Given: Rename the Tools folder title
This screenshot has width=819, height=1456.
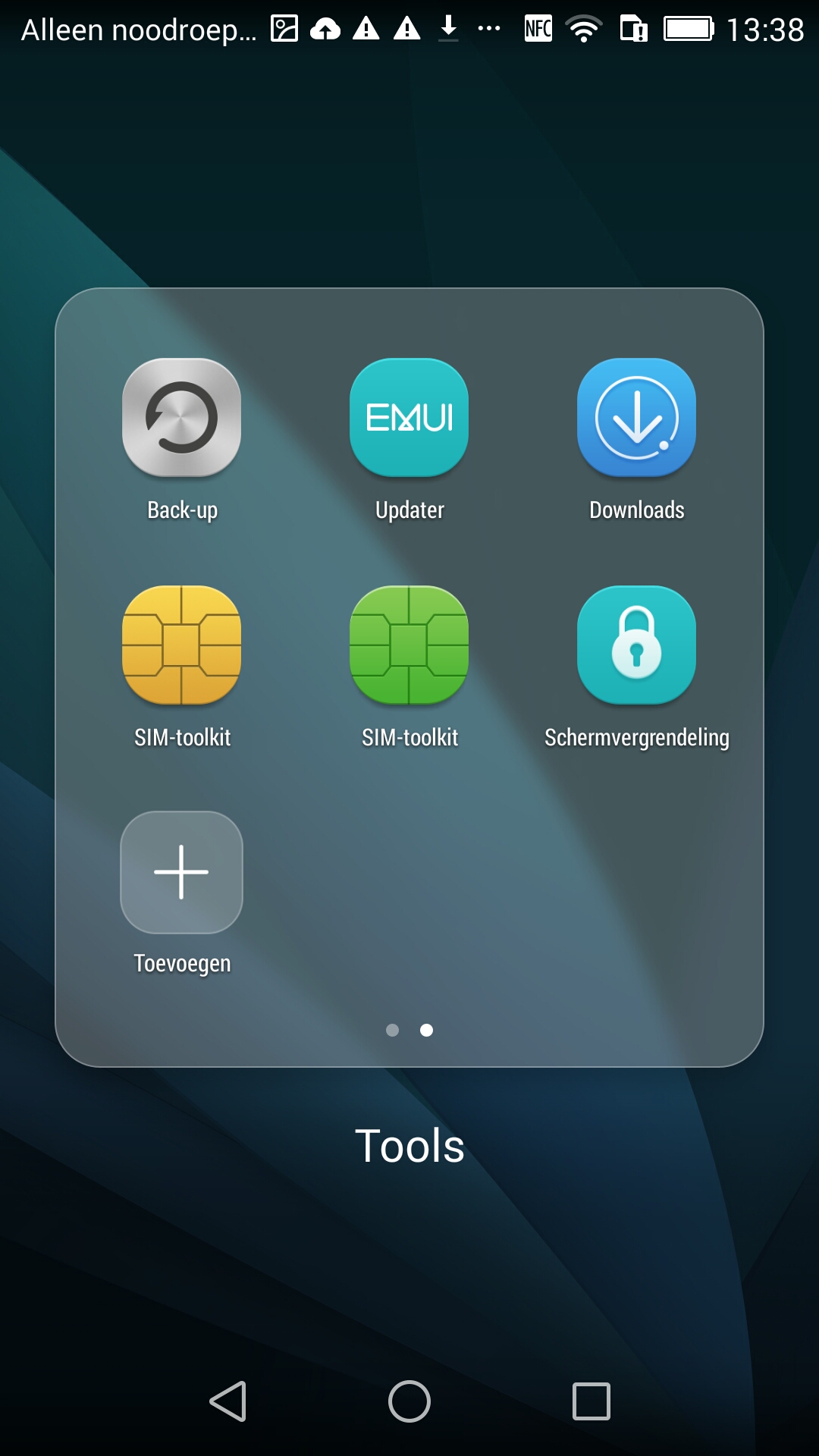Looking at the screenshot, I should point(409,1145).
